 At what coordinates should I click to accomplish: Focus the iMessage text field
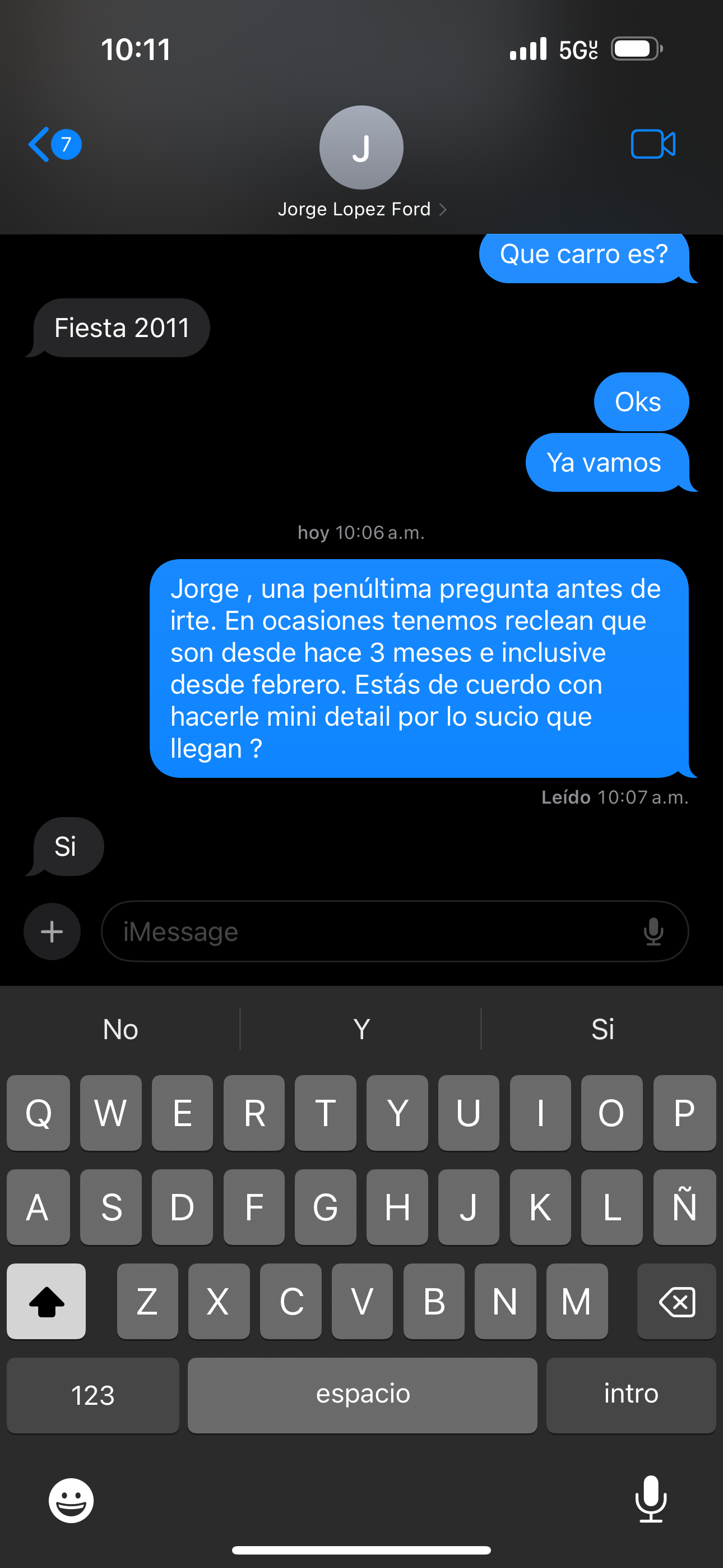[365, 931]
